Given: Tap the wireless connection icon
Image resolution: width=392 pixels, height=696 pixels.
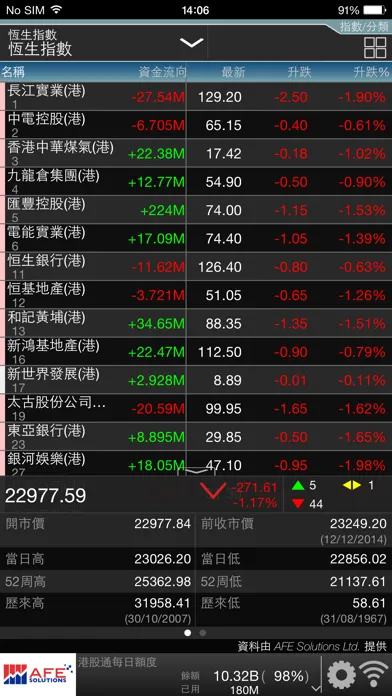Looking at the screenshot, I should [x=376, y=675].
